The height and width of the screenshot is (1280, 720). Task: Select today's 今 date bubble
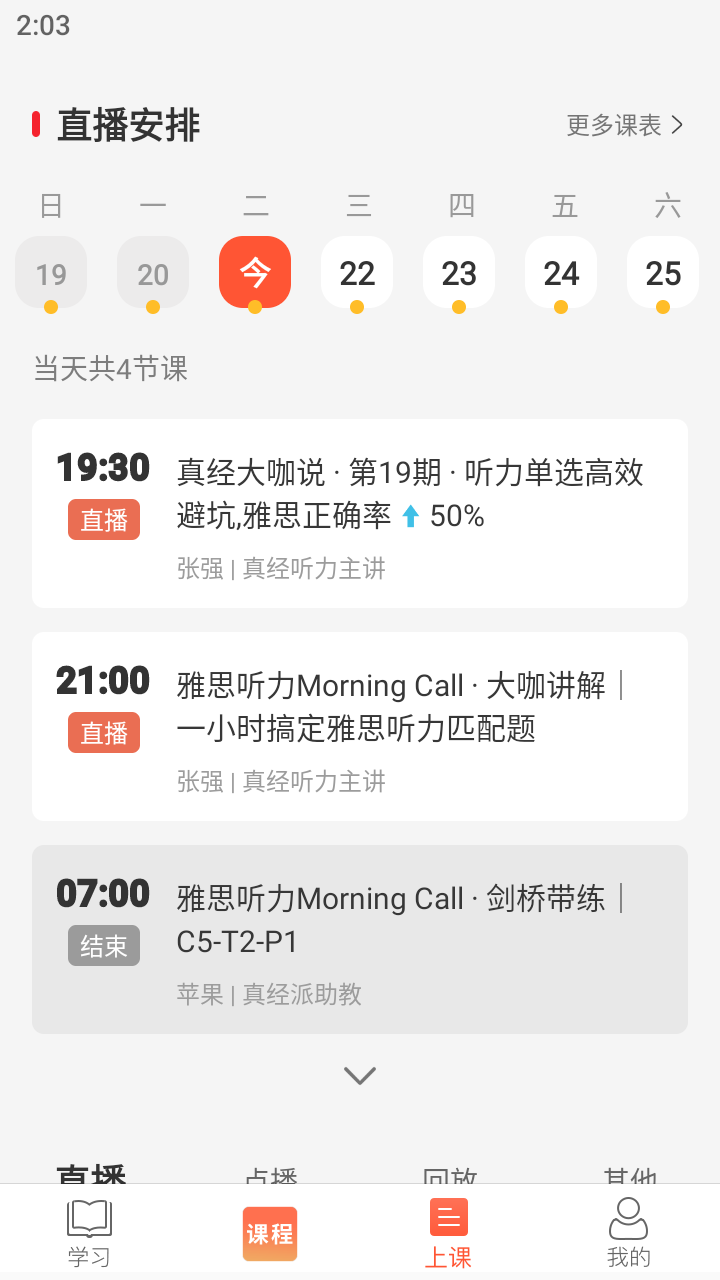[x=254, y=271]
